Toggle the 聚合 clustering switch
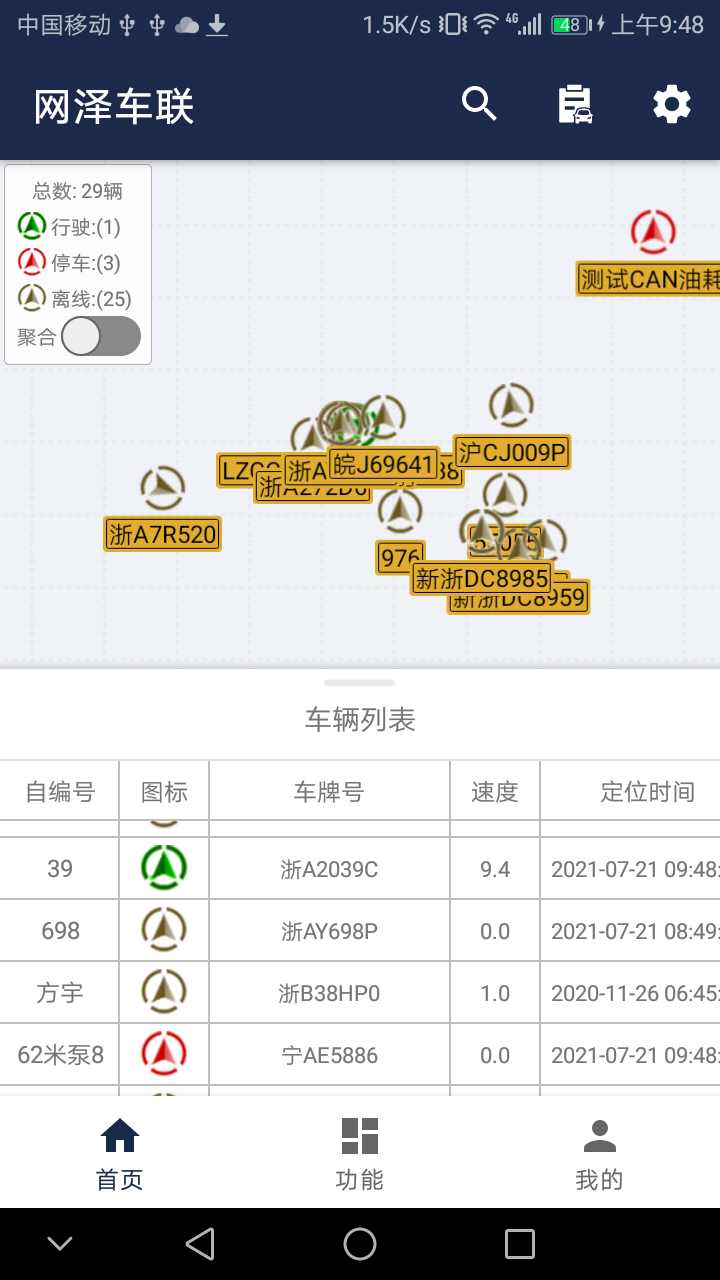The image size is (720, 1280). pos(103,337)
